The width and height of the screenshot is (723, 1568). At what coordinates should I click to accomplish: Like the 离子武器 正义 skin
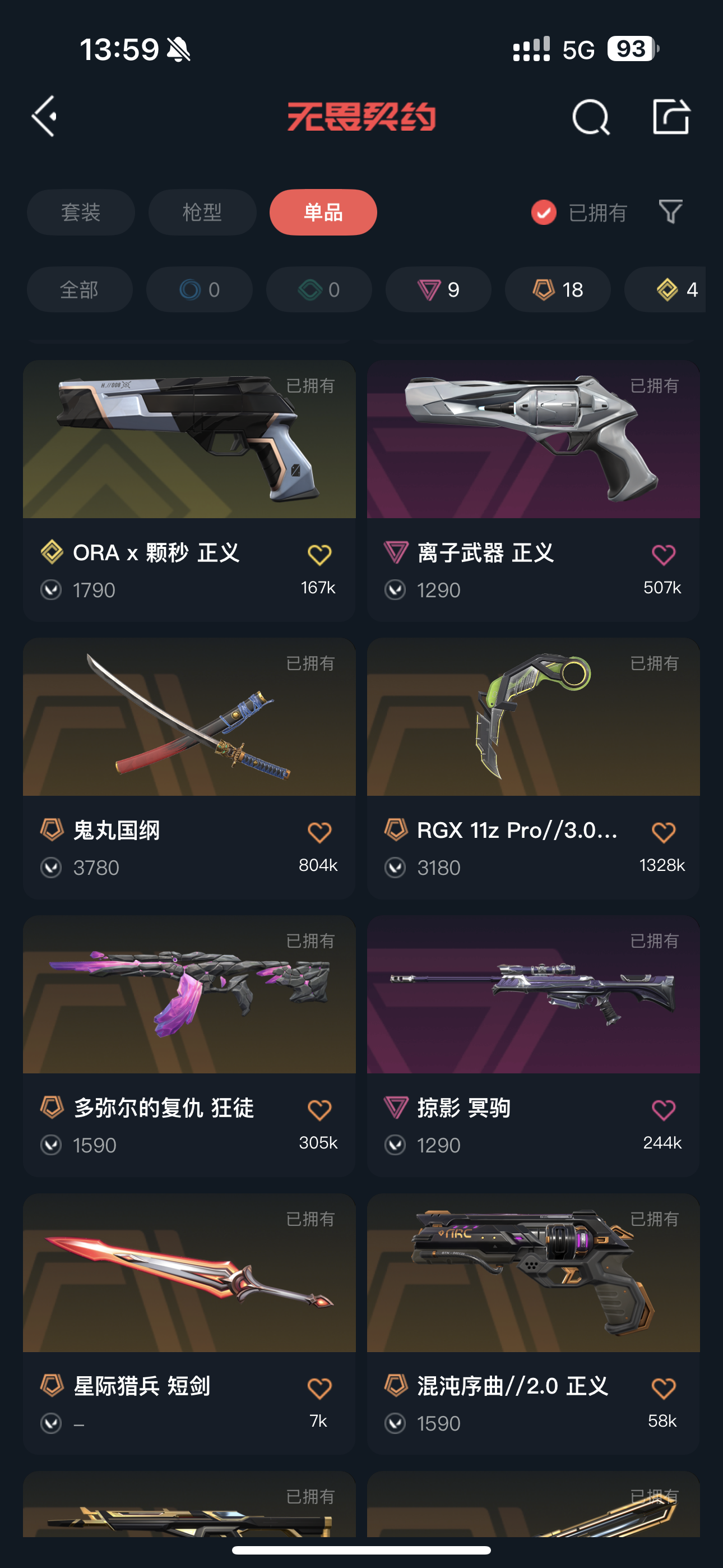point(662,555)
